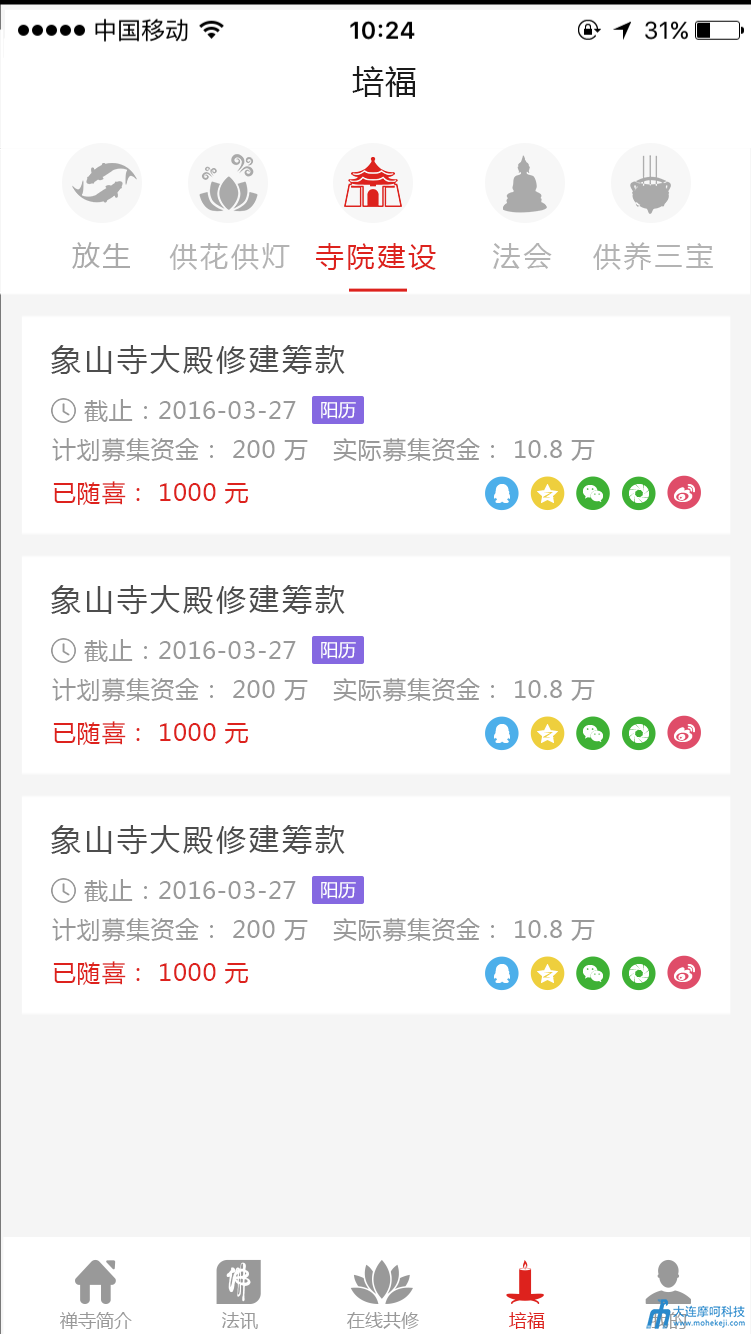Share the first fundraising card via WeChat
The image size is (751, 1334).
593,493
